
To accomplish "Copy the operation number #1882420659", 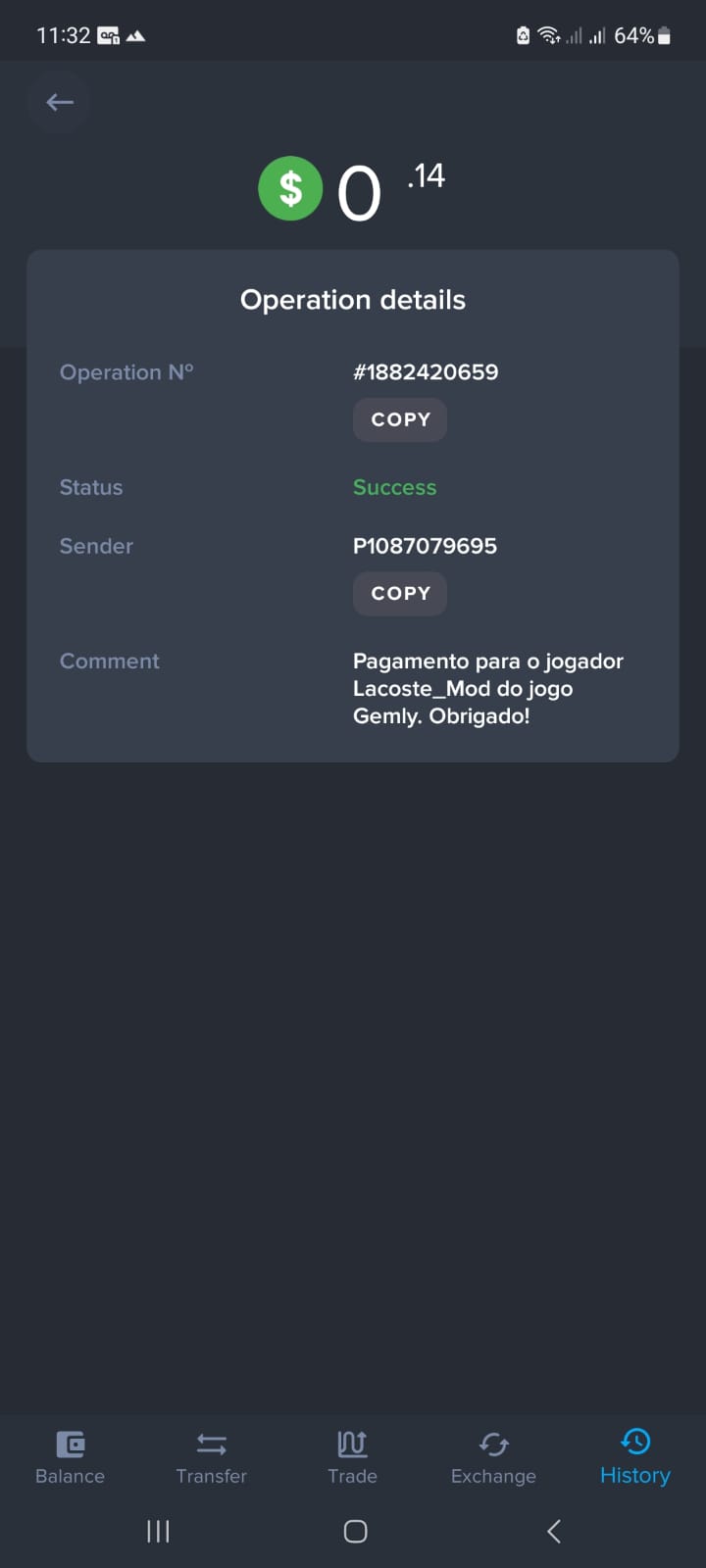I will point(400,419).
